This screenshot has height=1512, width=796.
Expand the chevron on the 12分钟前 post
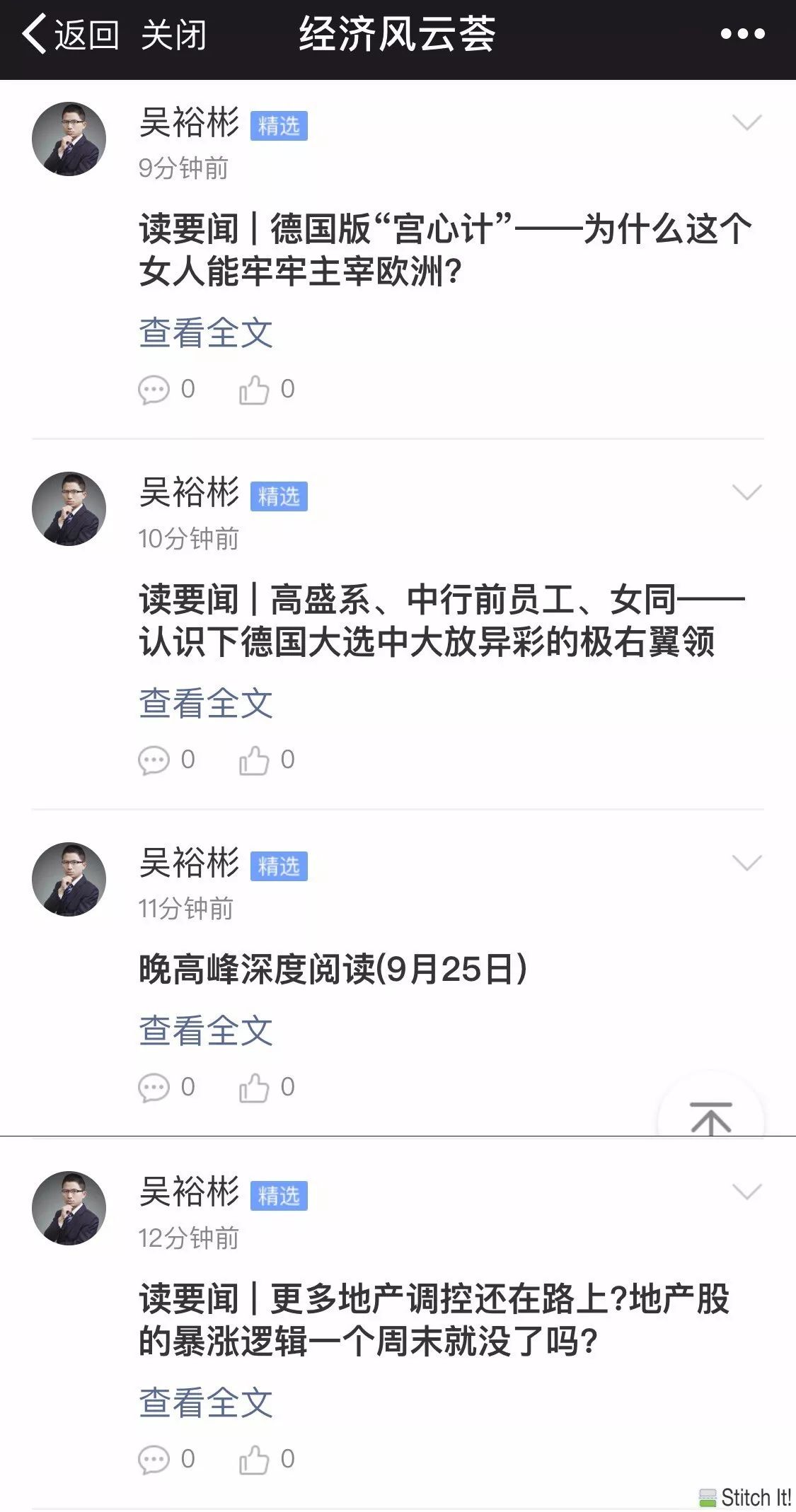(x=746, y=1192)
